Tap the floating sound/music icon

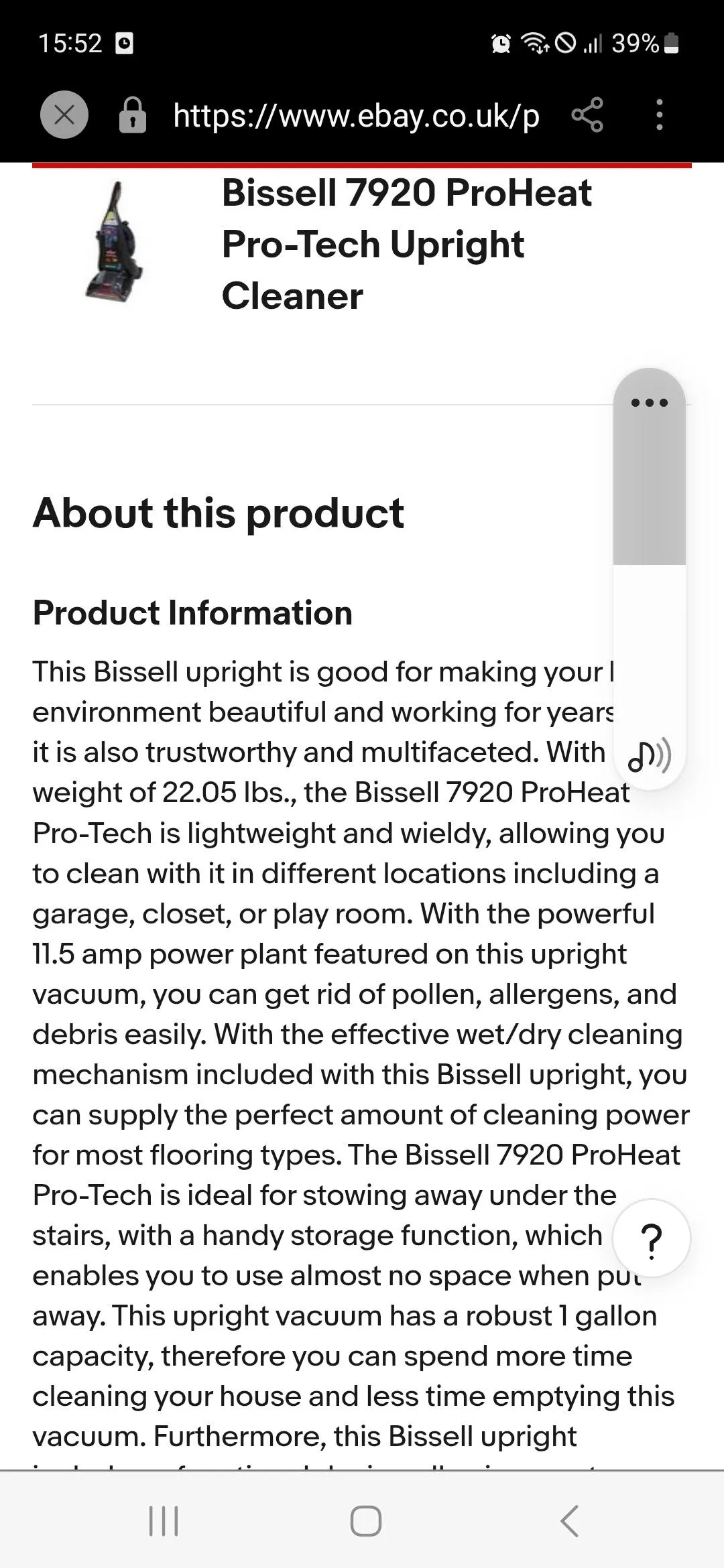(649, 757)
